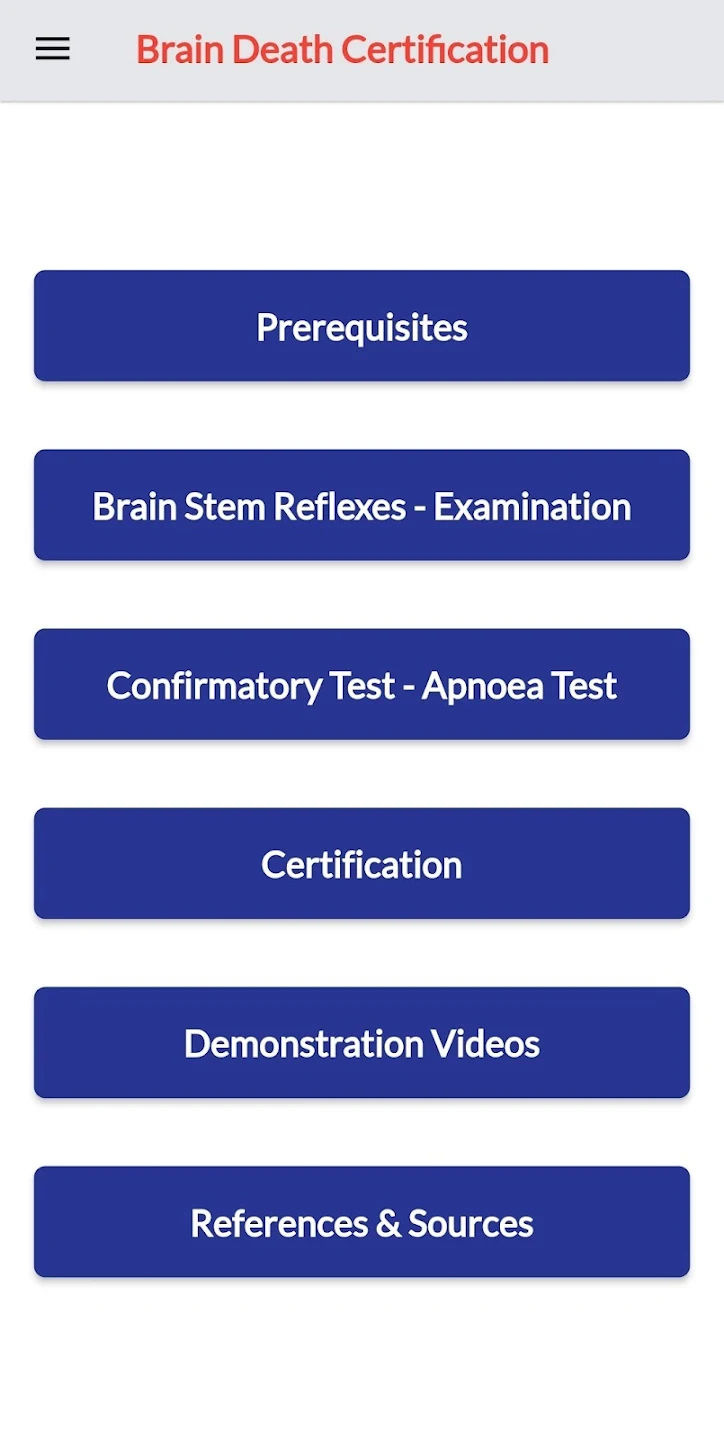Open the Certification button
Viewport: 724px width, 1440px height.
(x=362, y=863)
